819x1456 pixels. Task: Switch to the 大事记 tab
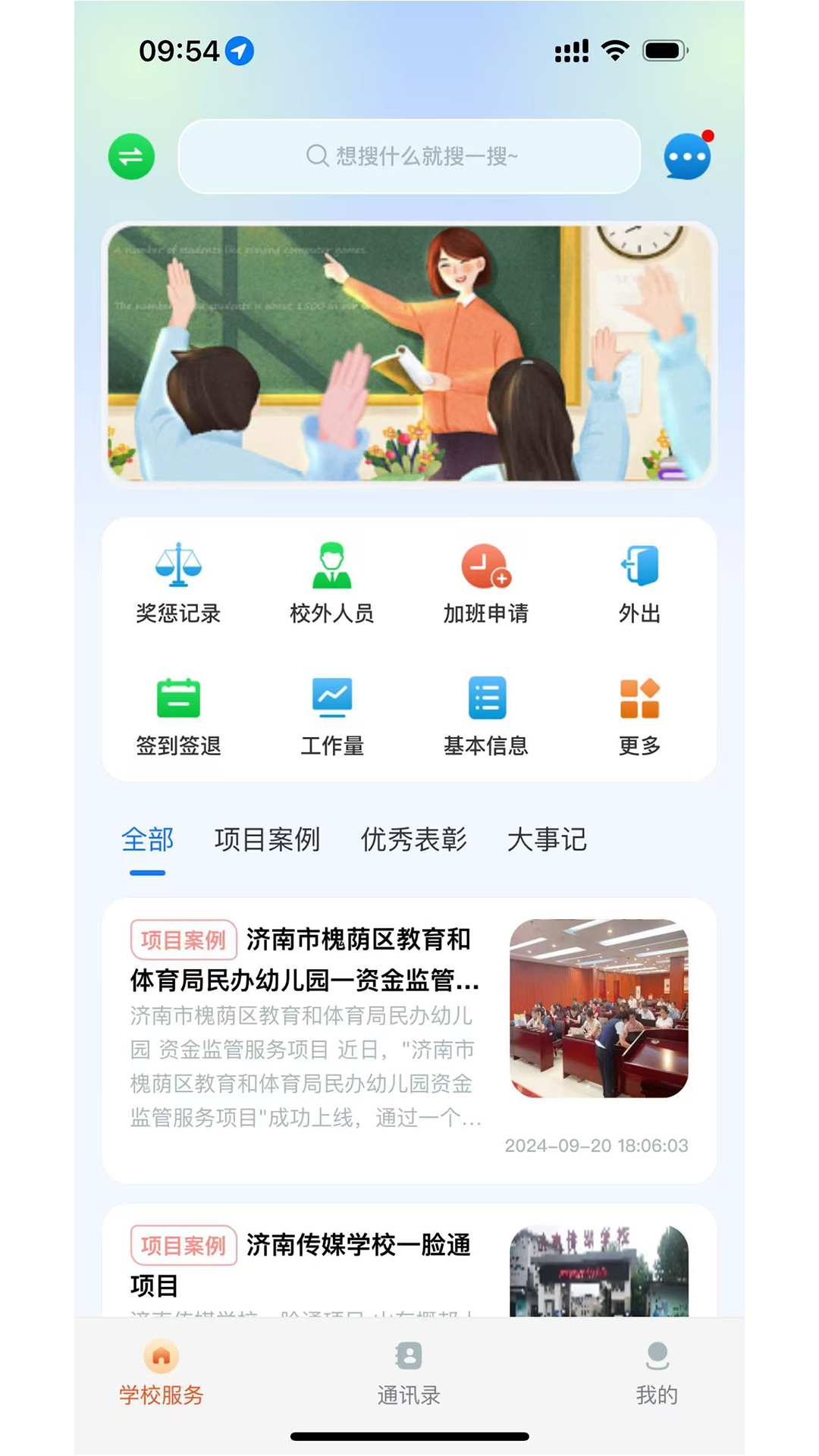coord(547,839)
